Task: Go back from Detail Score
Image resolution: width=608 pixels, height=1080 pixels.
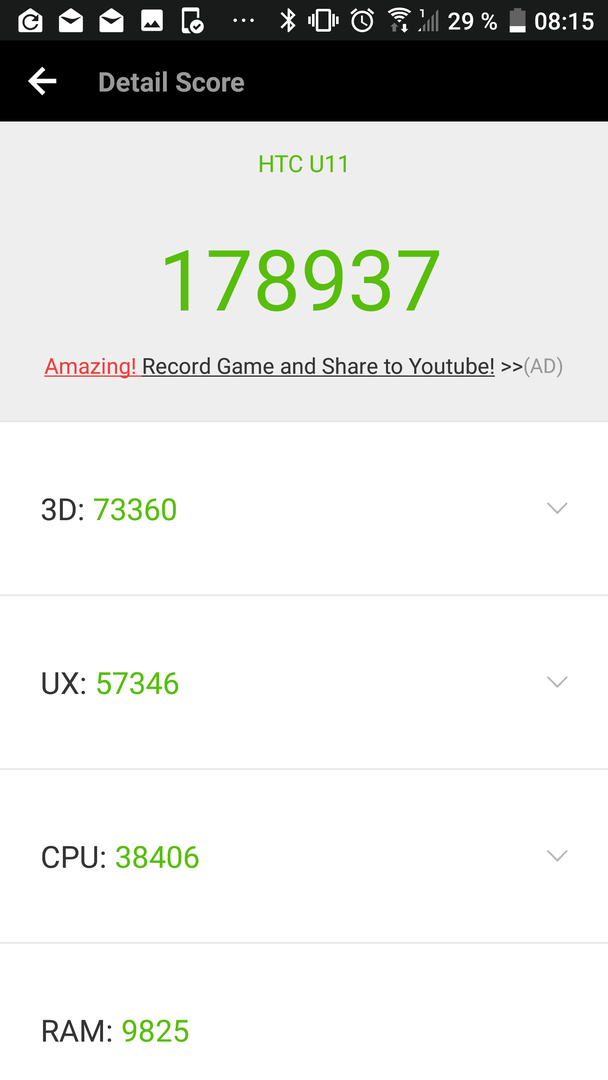Action: click(42, 82)
